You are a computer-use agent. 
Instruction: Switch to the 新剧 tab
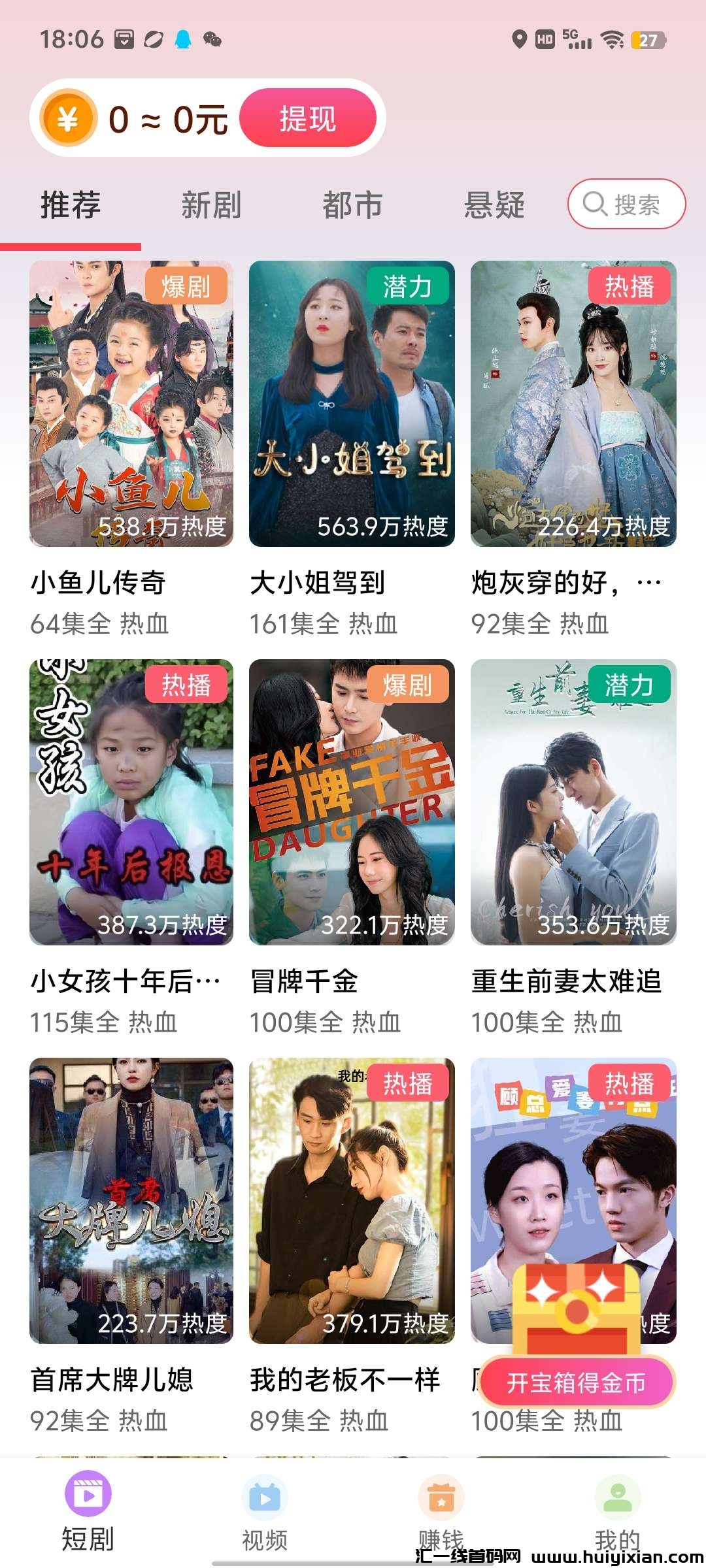(211, 205)
